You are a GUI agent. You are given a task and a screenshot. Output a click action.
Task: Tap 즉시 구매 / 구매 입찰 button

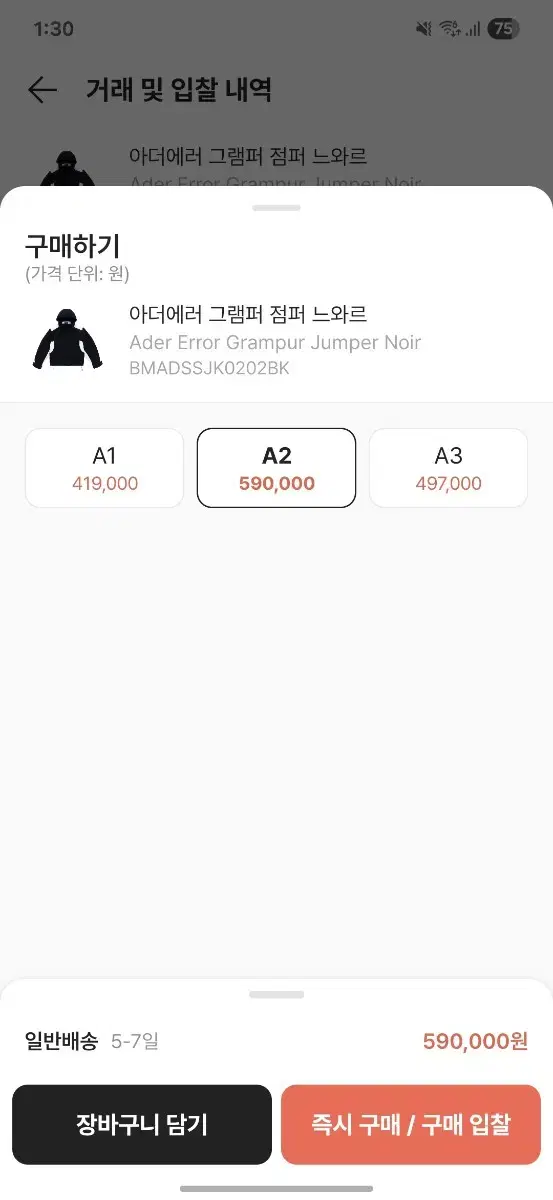coord(411,1125)
